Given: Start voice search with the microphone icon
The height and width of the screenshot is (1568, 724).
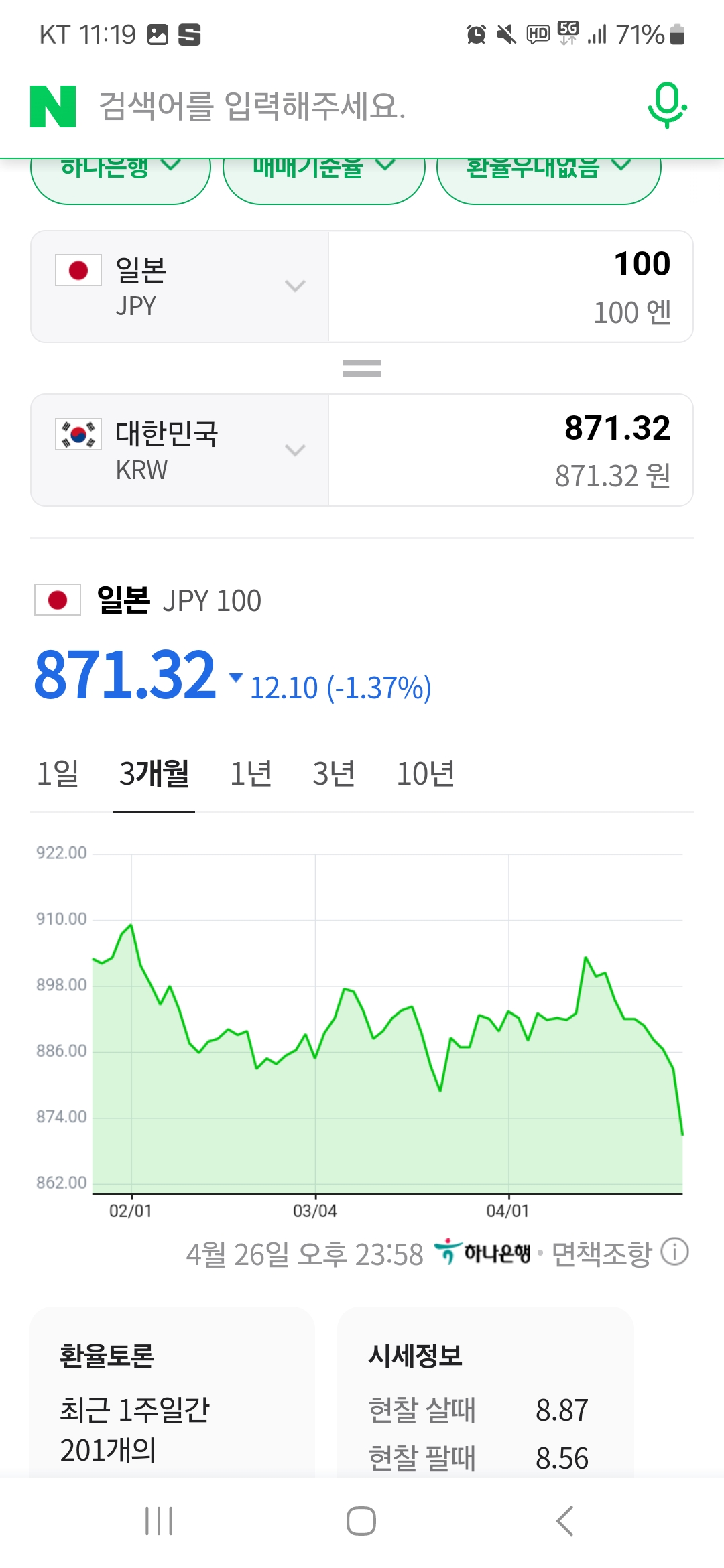Looking at the screenshot, I should click(x=666, y=106).
